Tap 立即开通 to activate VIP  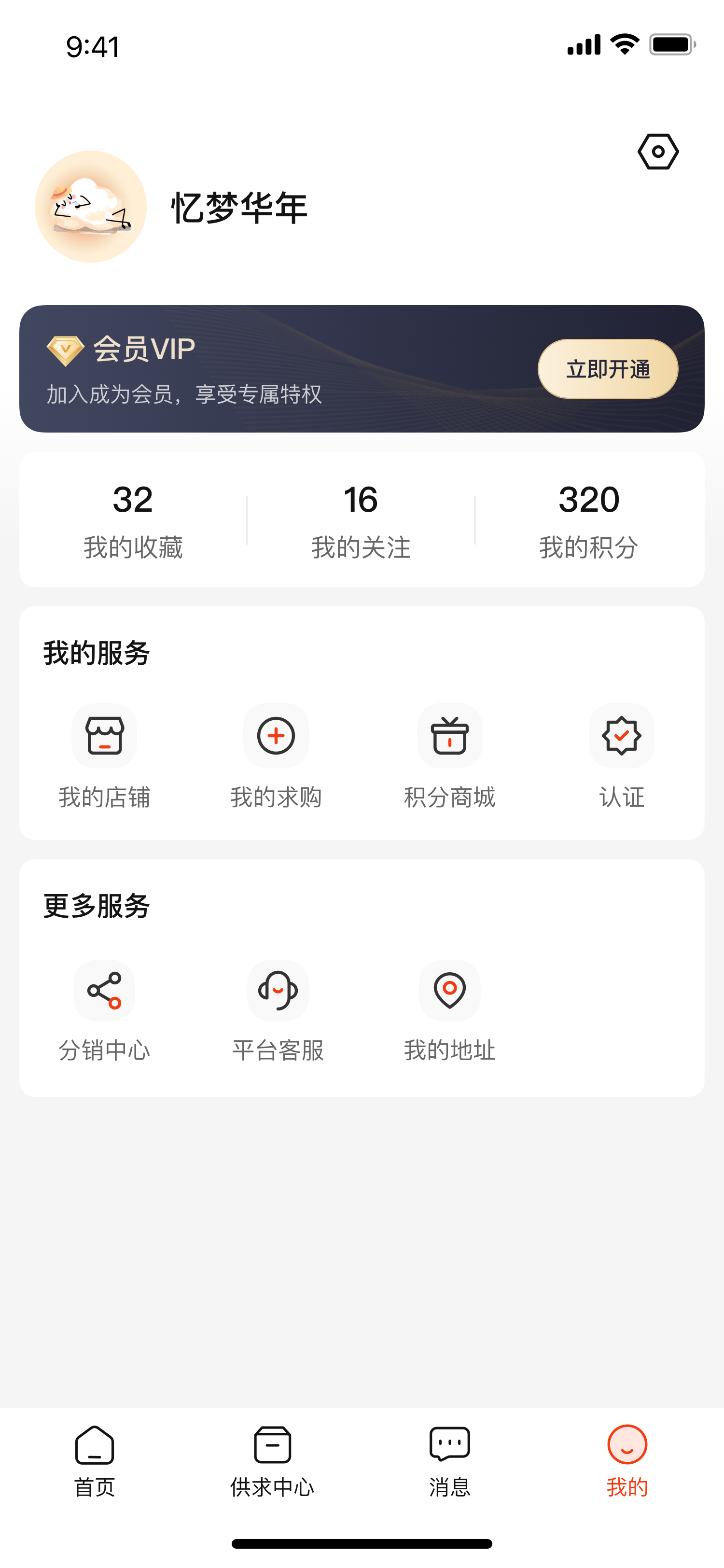607,369
